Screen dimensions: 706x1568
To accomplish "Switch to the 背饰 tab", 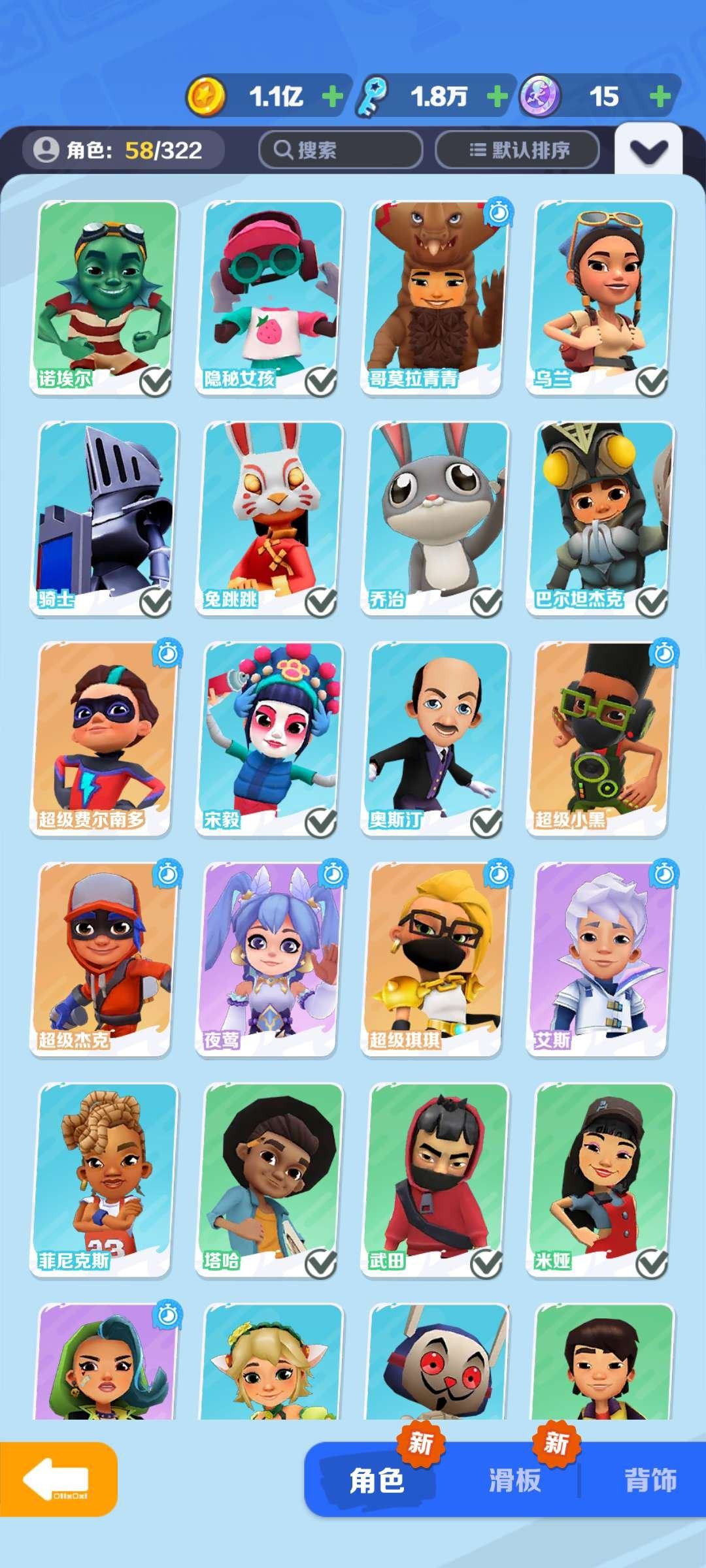I will click(x=650, y=1480).
